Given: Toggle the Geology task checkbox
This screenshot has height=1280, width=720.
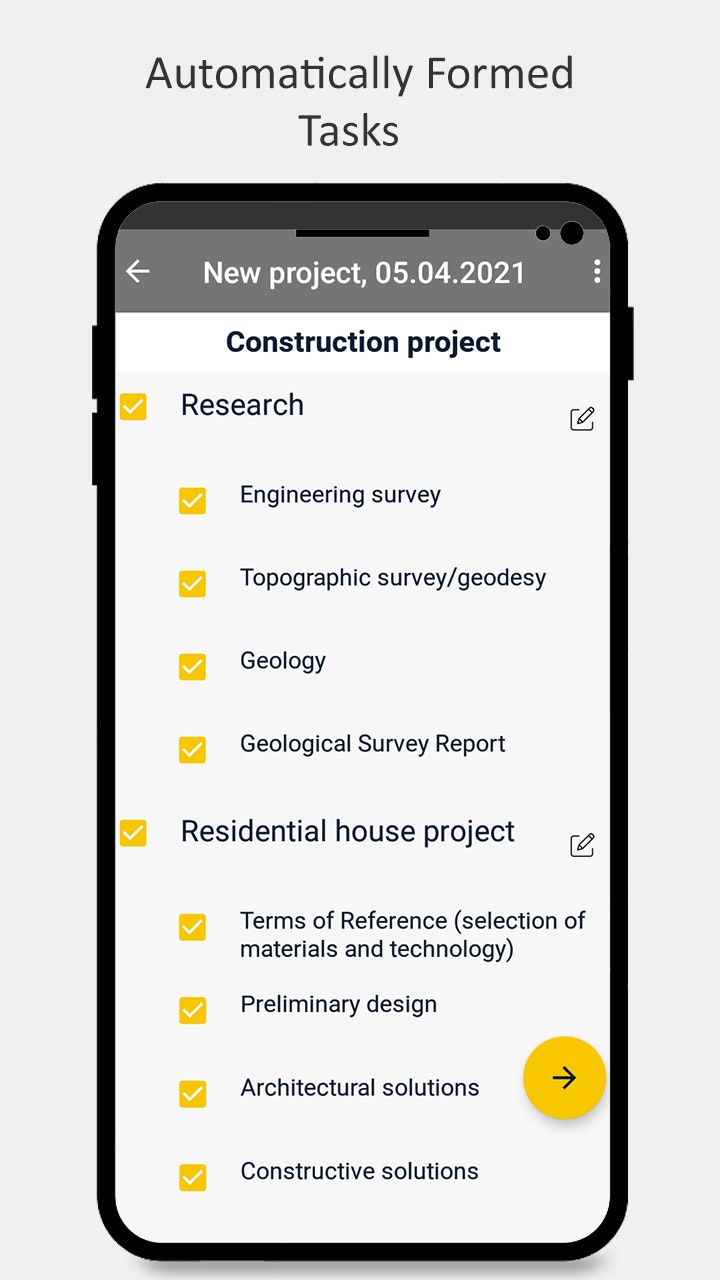Looking at the screenshot, I should pyautogui.click(x=192, y=666).
